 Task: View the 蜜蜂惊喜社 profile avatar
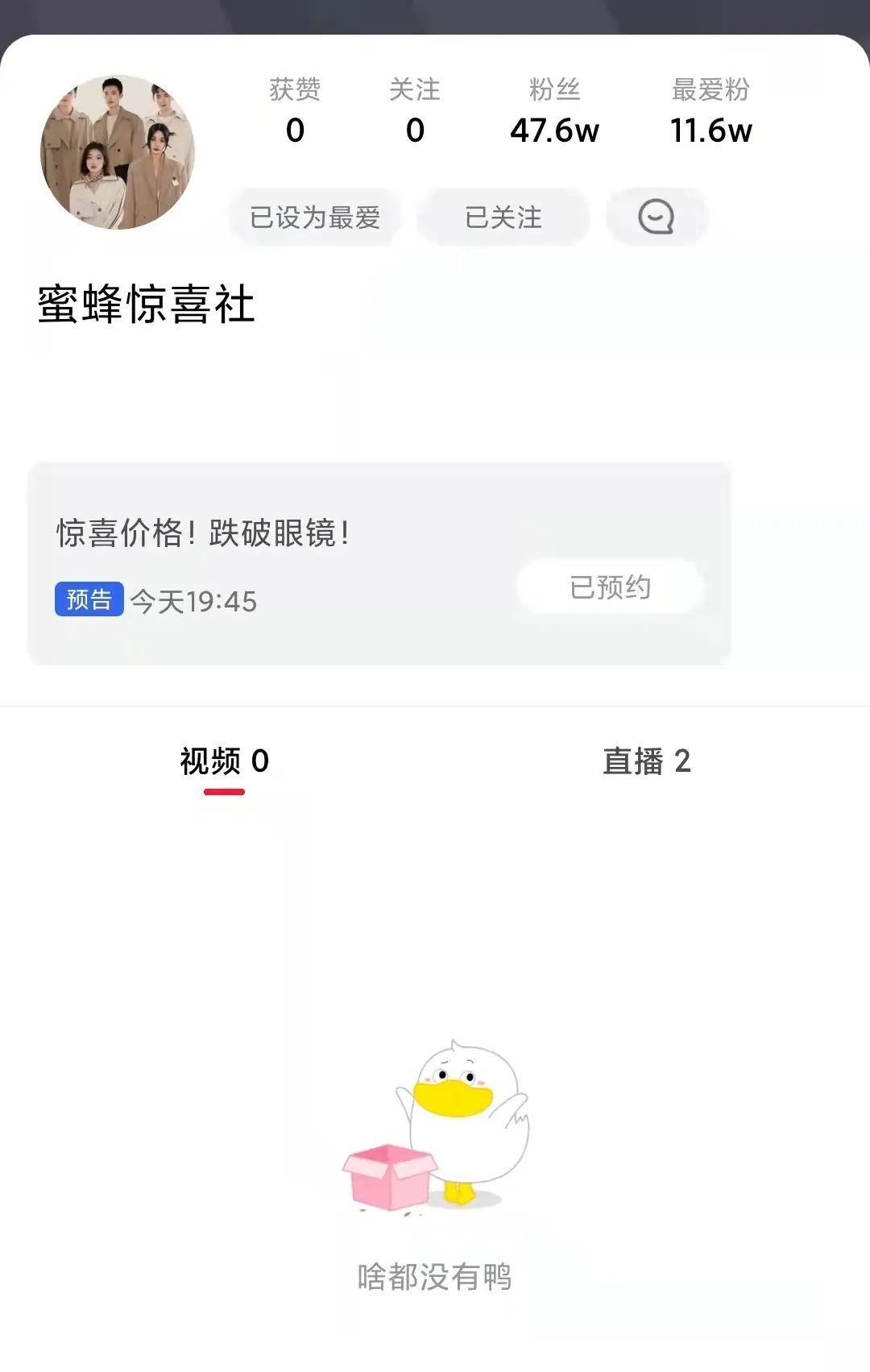tap(118, 152)
